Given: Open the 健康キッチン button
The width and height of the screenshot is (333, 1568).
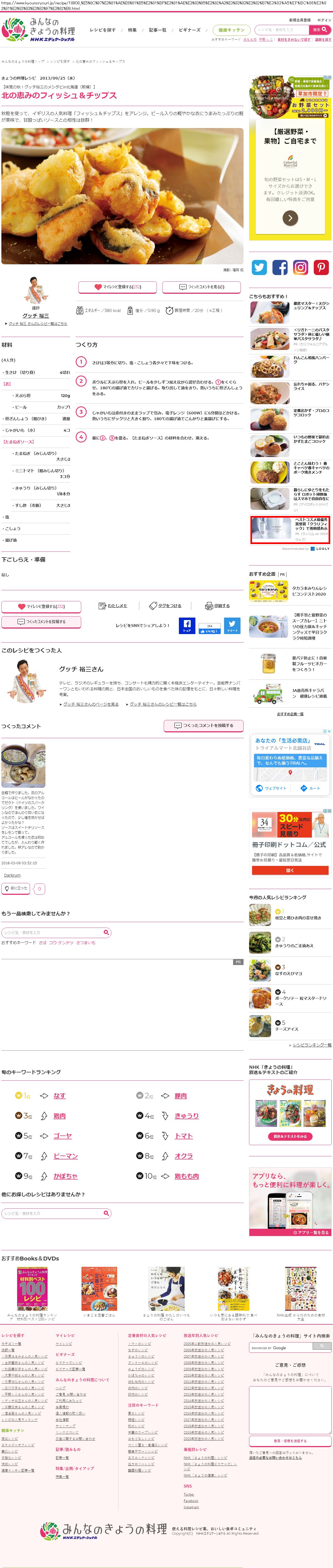Looking at the screenshot, I should (x=231, y=30).
